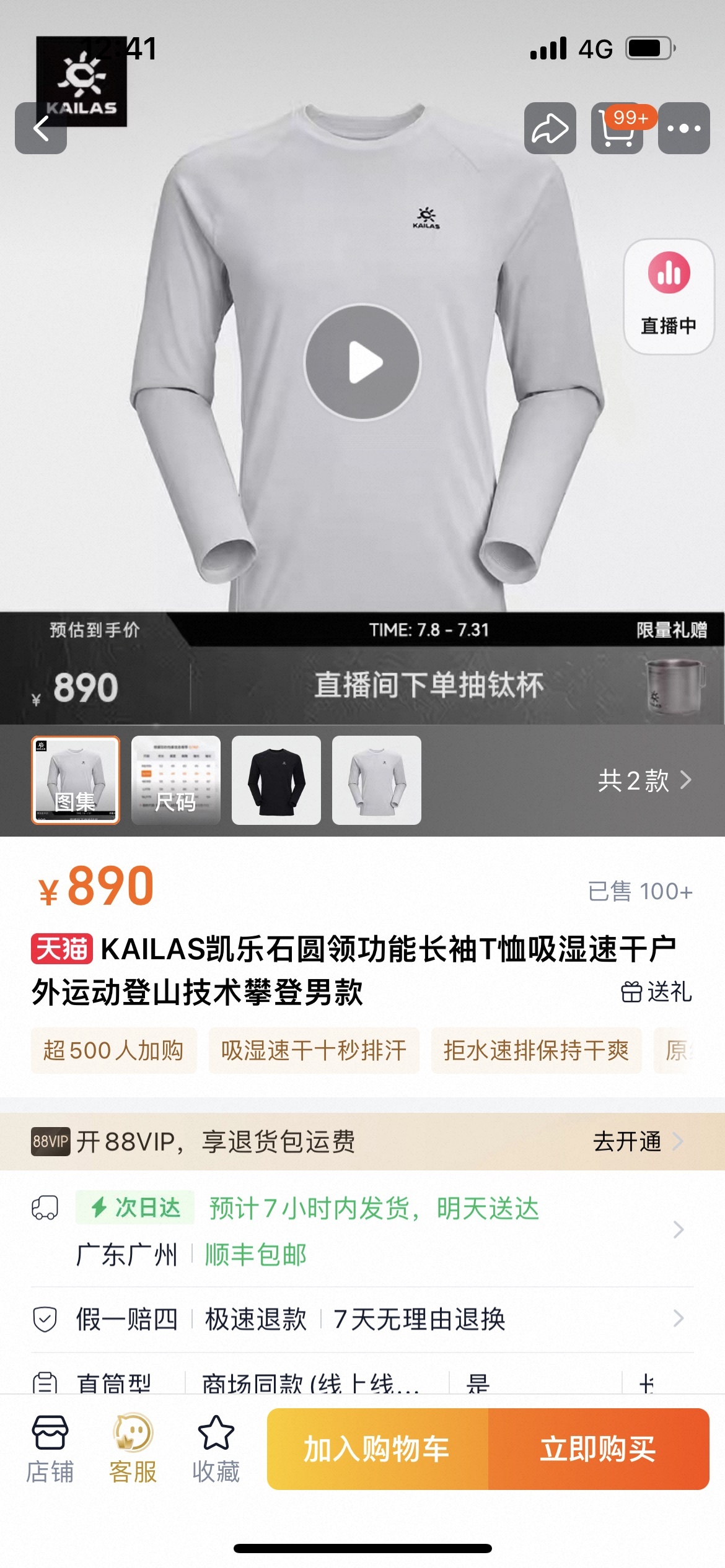Open the shopping cart
The height and width of the screenshot is (1568, 725).
617,129
